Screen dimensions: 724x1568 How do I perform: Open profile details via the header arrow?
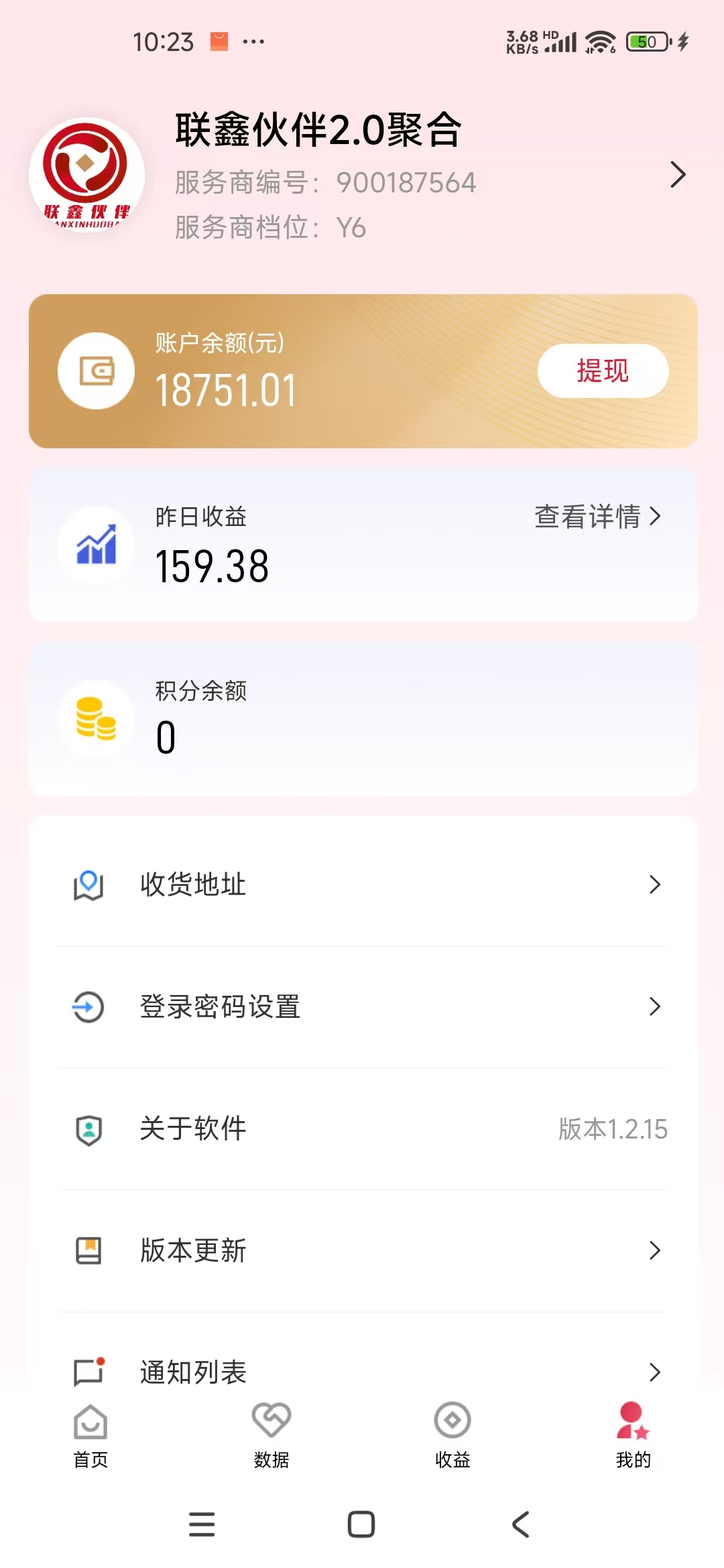(678, 175)
